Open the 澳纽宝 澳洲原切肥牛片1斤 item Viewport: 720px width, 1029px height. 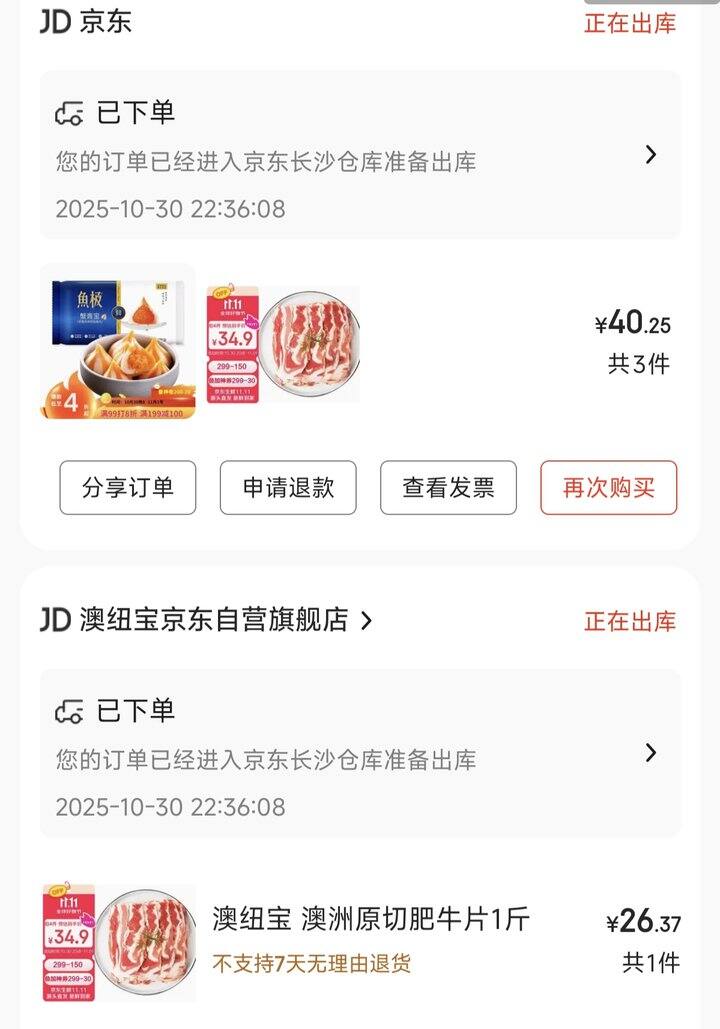tap(370, 920)
